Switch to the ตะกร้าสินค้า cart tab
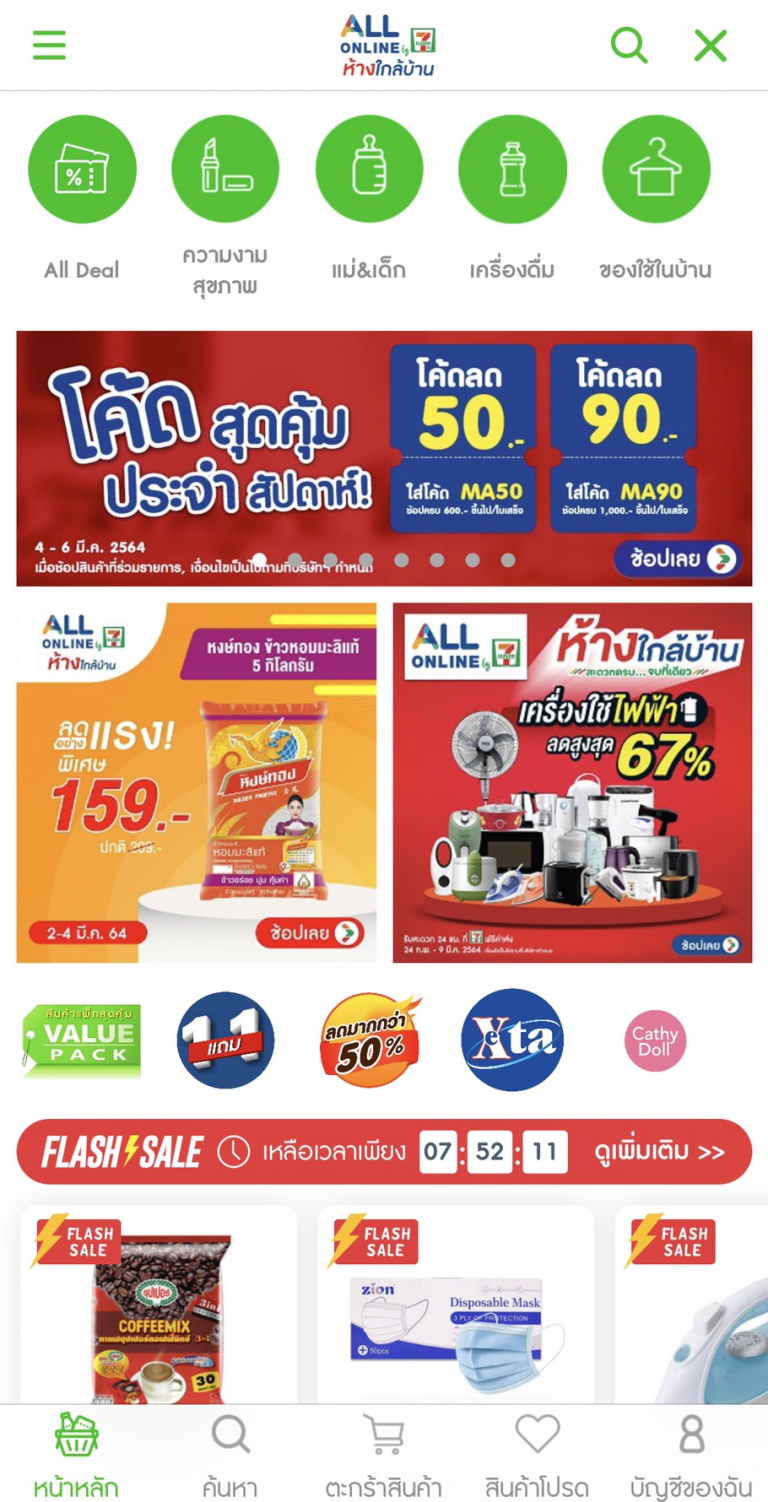The width and height of the screenshot is (768, 1502). [x=384, y=1455]
